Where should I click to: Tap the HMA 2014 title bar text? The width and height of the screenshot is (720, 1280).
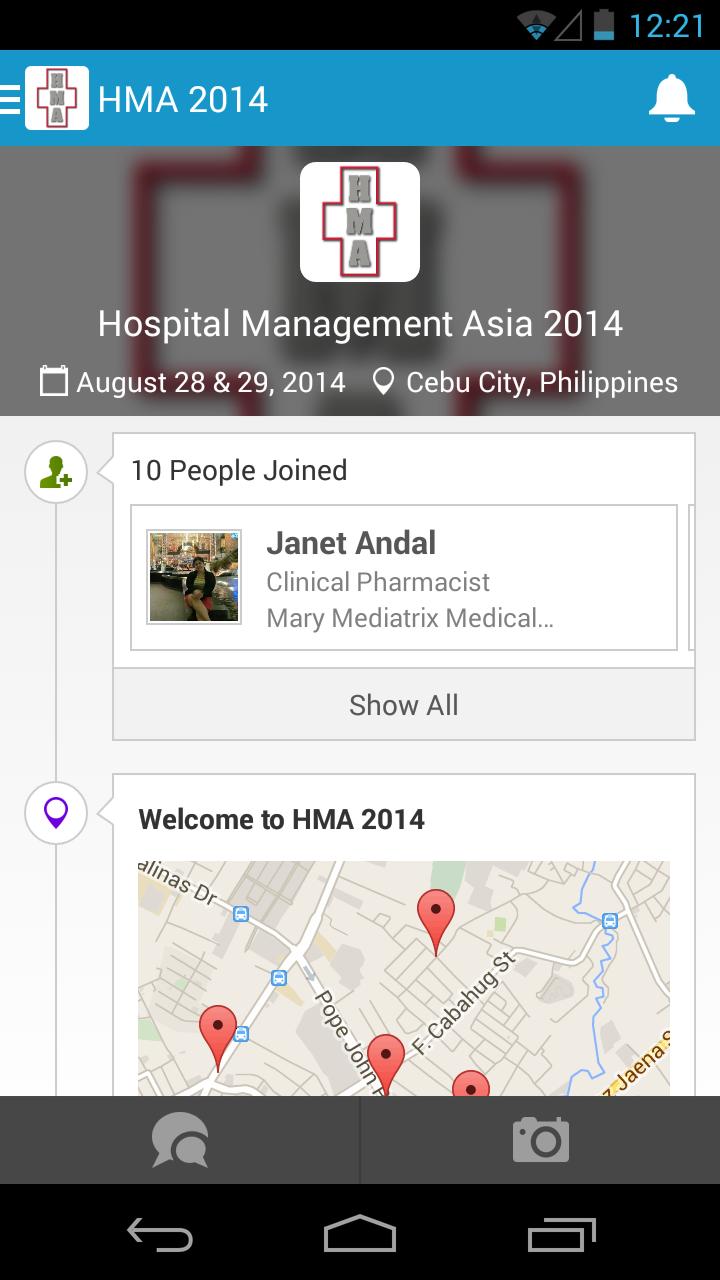click(x=182, y=99)
